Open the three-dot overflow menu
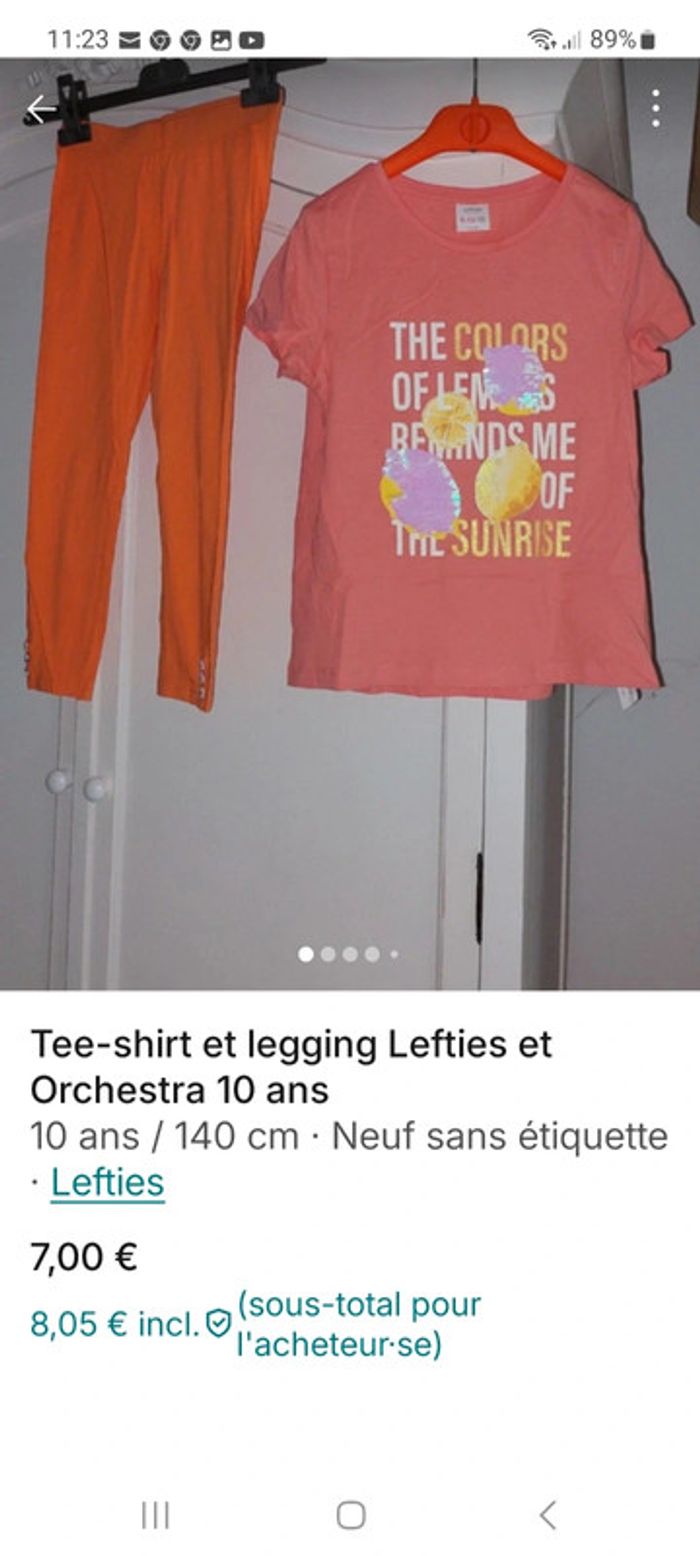Viewport: 700px width, 1556px height. (655, 108)
